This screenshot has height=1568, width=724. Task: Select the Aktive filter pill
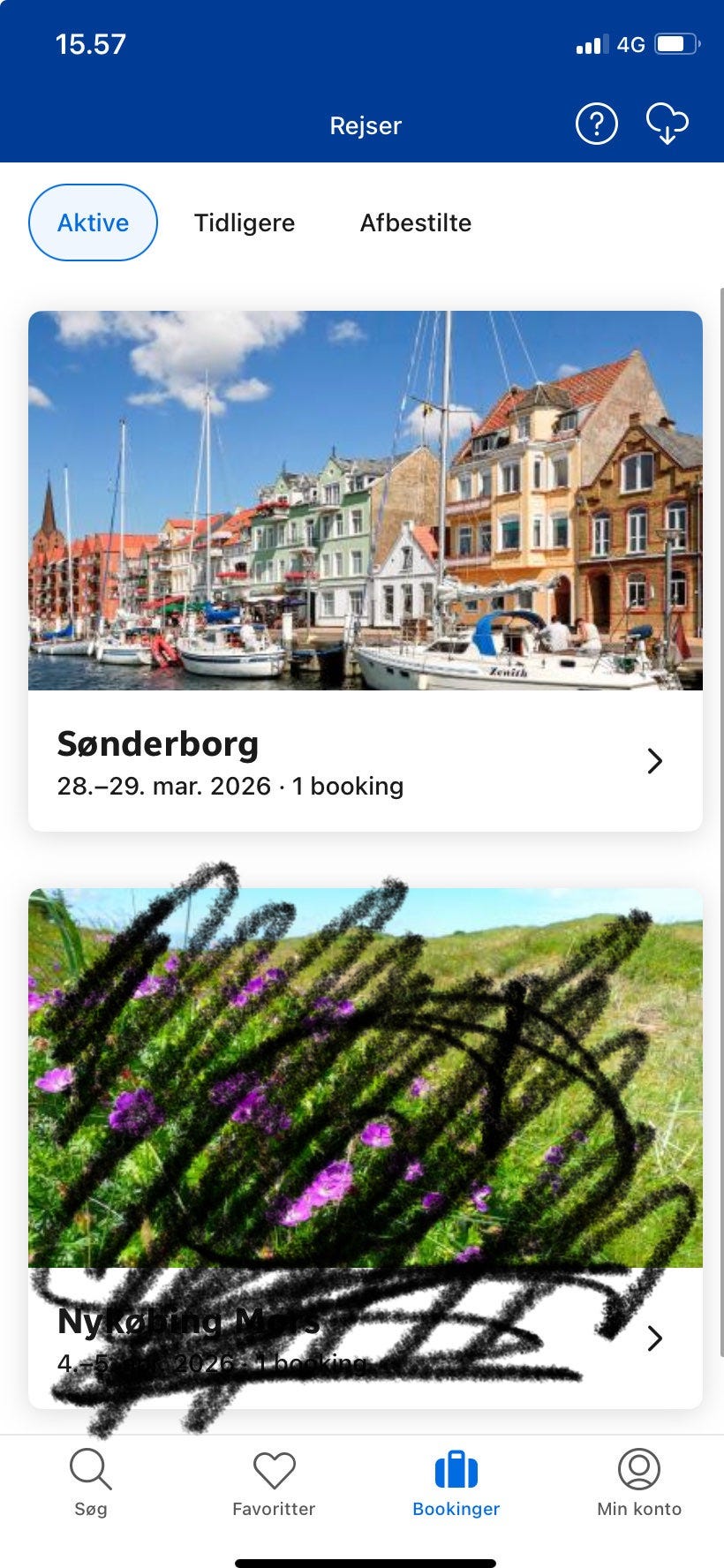93,222
